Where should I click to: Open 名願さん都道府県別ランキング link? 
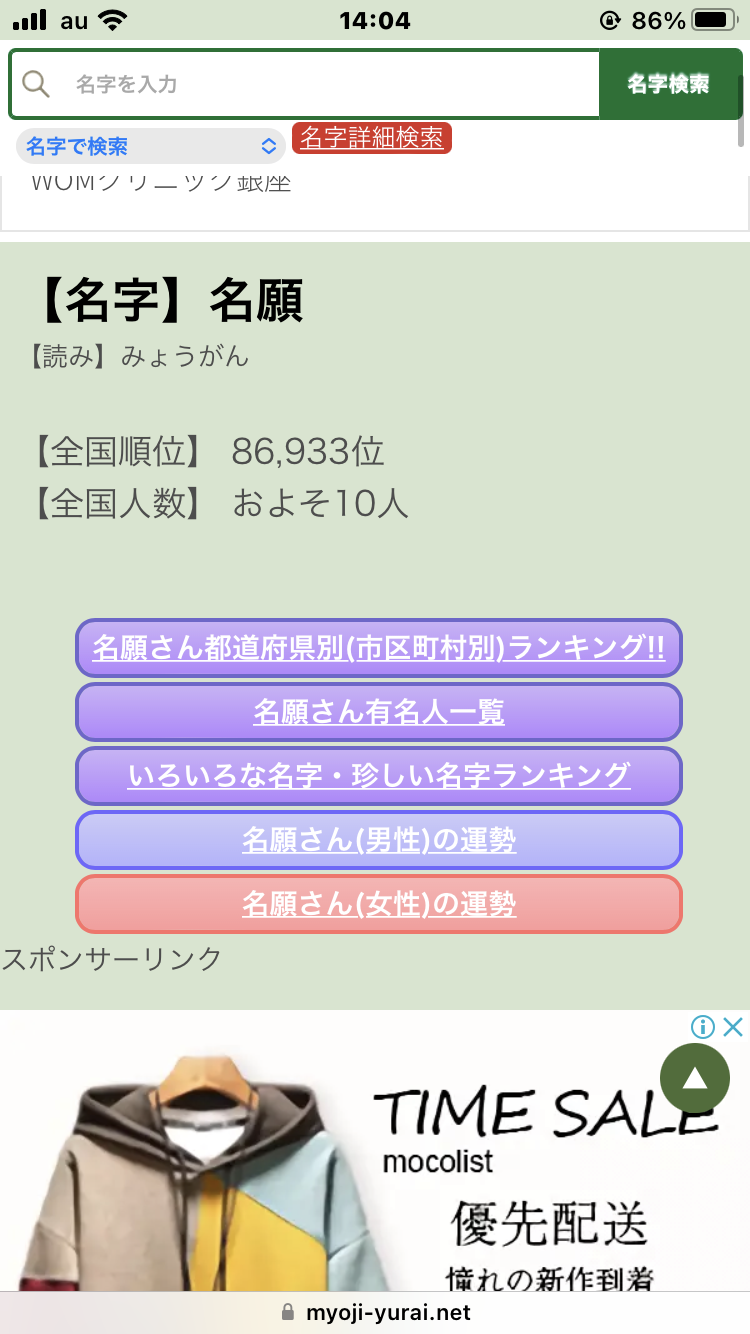pyautogui.click(x=379, y=648)
